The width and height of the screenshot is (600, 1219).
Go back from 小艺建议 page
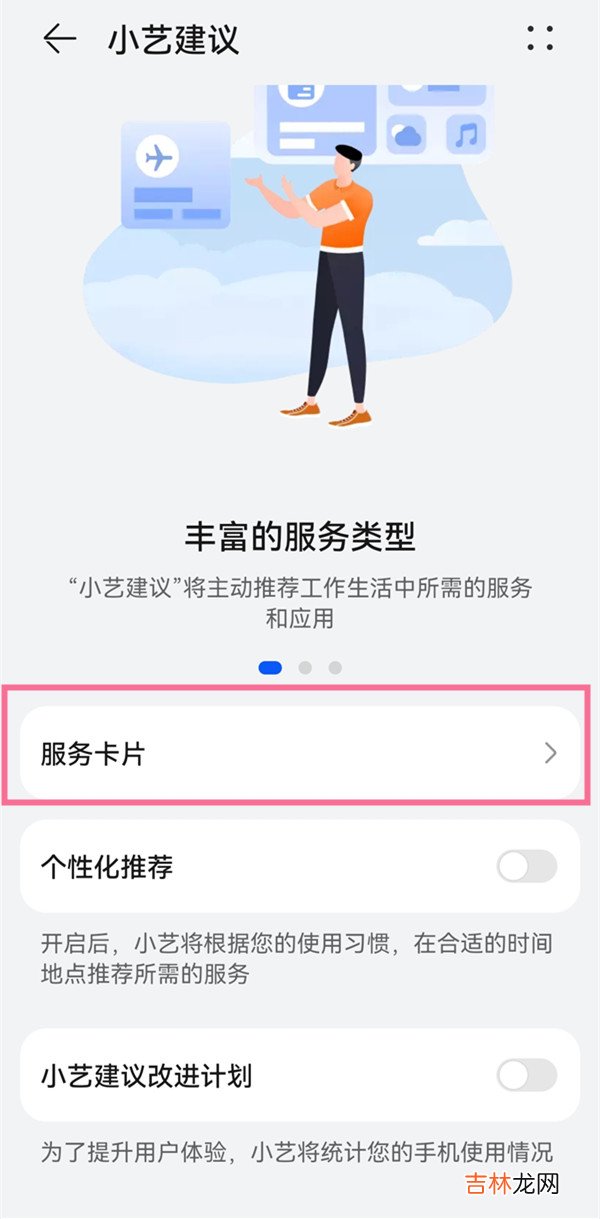(x=60, y=39)
